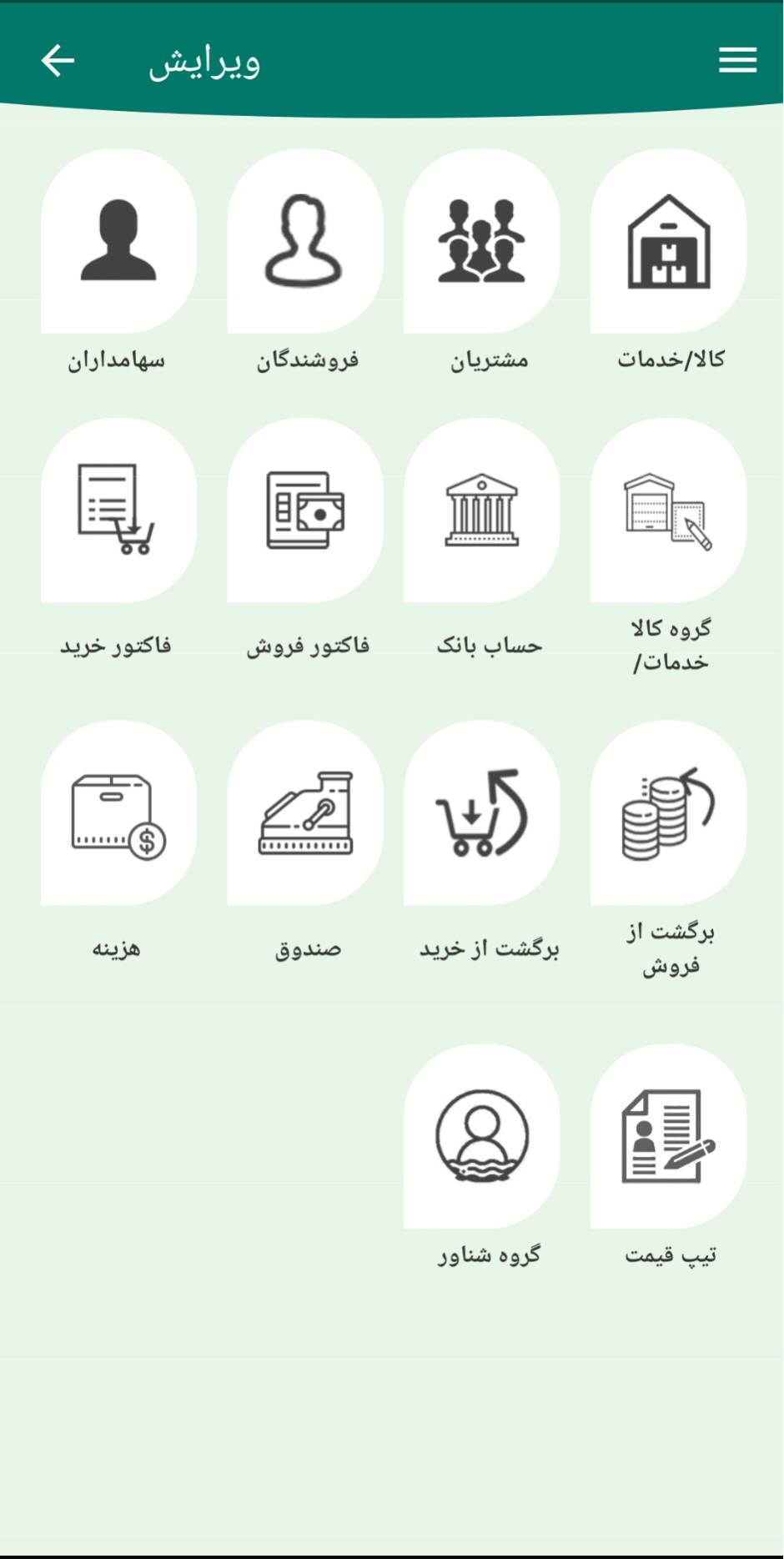Viewport: 784px width, 1559px height.
Task: Open گروه کالا/خدمات tile
Action: tap(668, 510)
